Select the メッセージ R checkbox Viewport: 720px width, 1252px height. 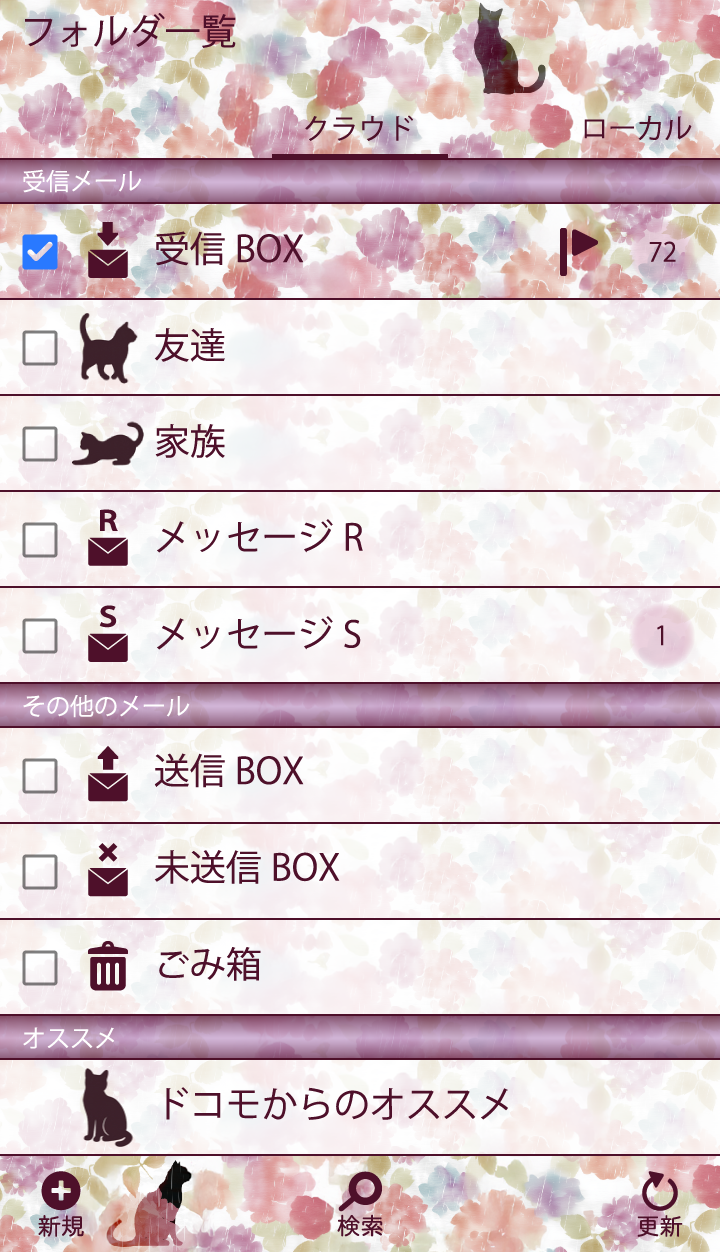pyautogui.click(x=40, y=540)
